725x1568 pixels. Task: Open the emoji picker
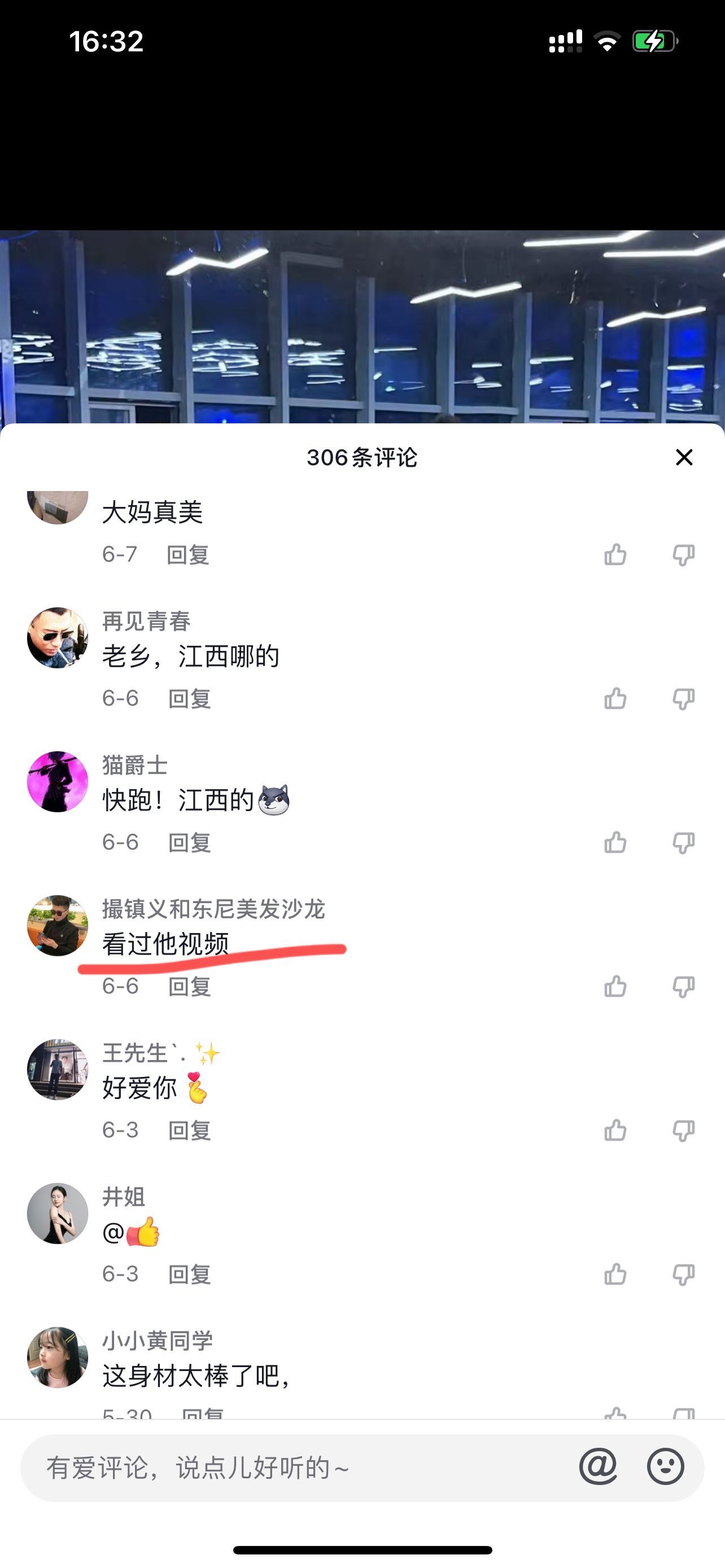pyautogui.click(x=665, y=1466)
